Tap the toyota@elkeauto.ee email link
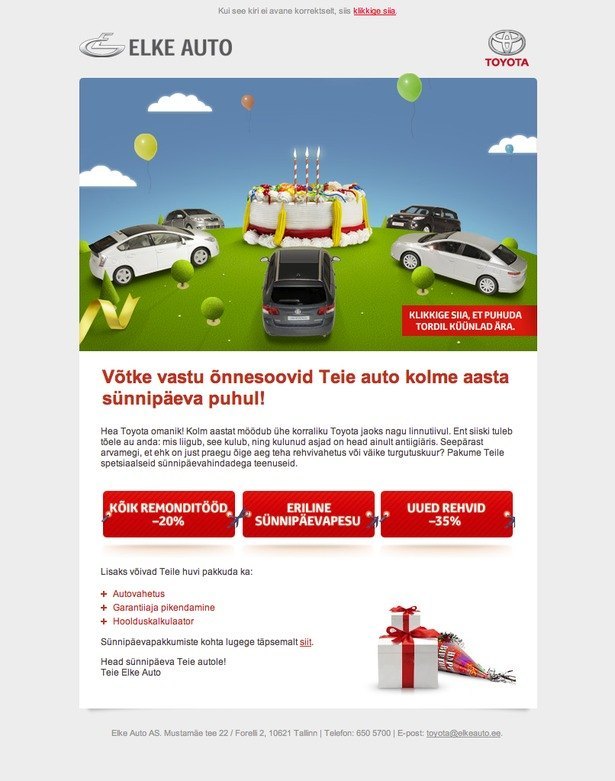615x781 pixels. click(464, 733)
